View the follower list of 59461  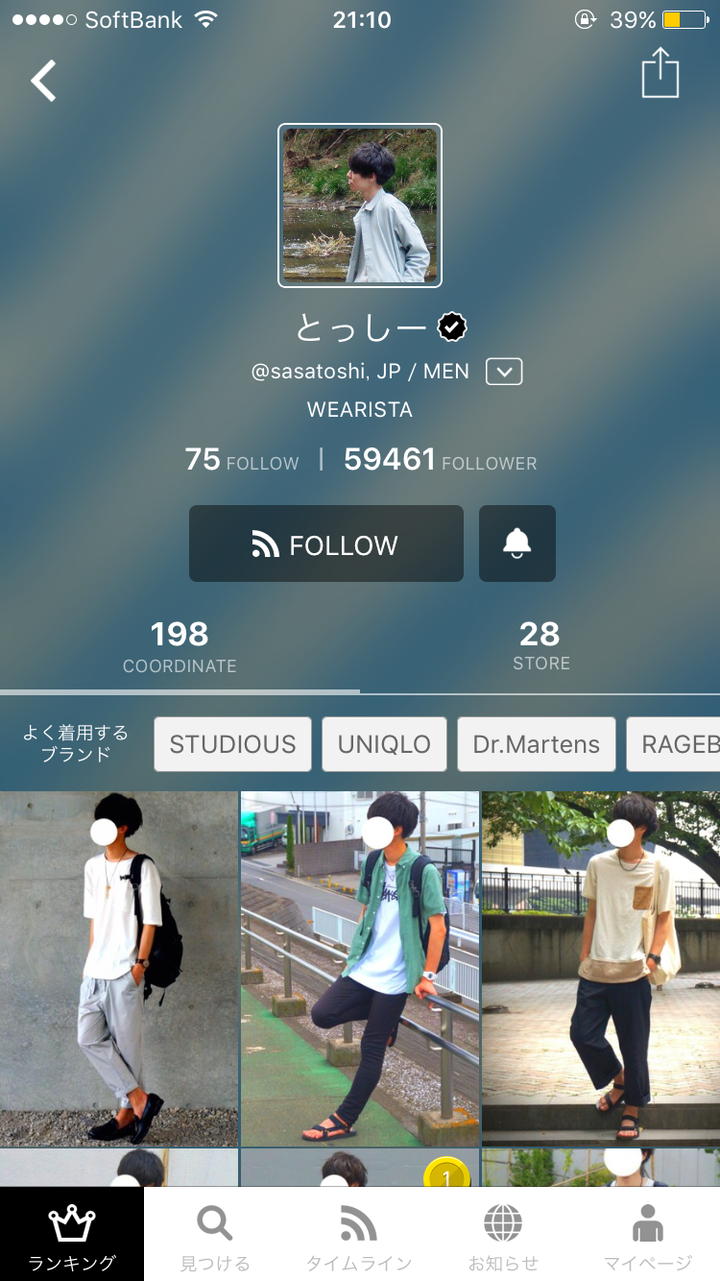(440, 460)
